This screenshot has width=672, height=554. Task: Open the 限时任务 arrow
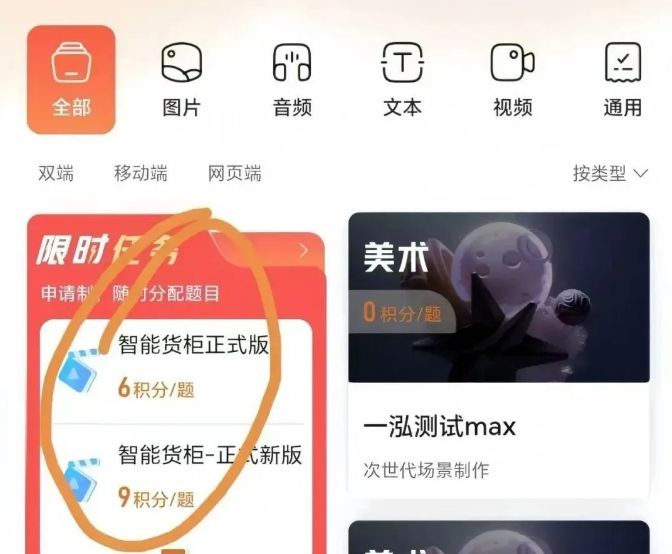tap(304, 251)
